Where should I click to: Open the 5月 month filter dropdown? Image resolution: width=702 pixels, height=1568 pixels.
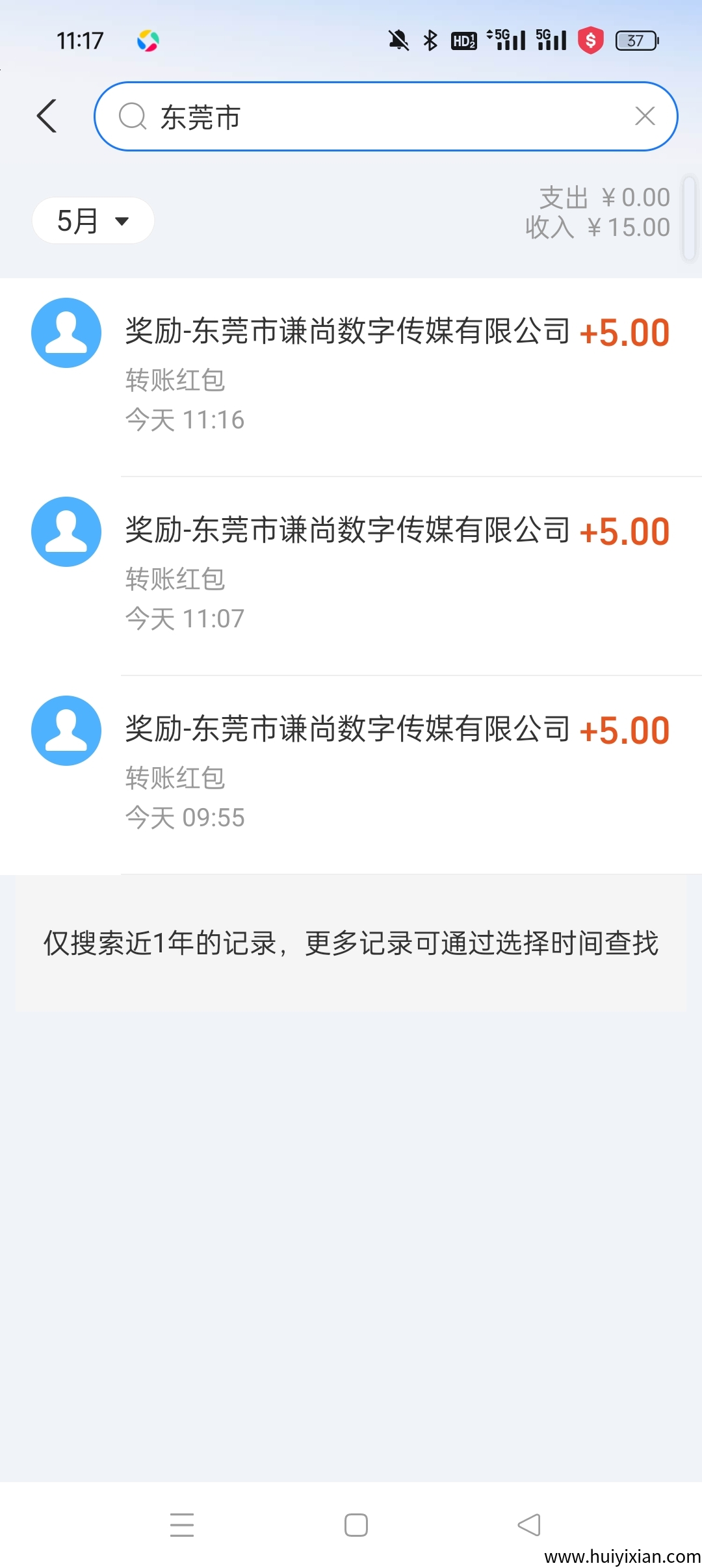(92, 220)
